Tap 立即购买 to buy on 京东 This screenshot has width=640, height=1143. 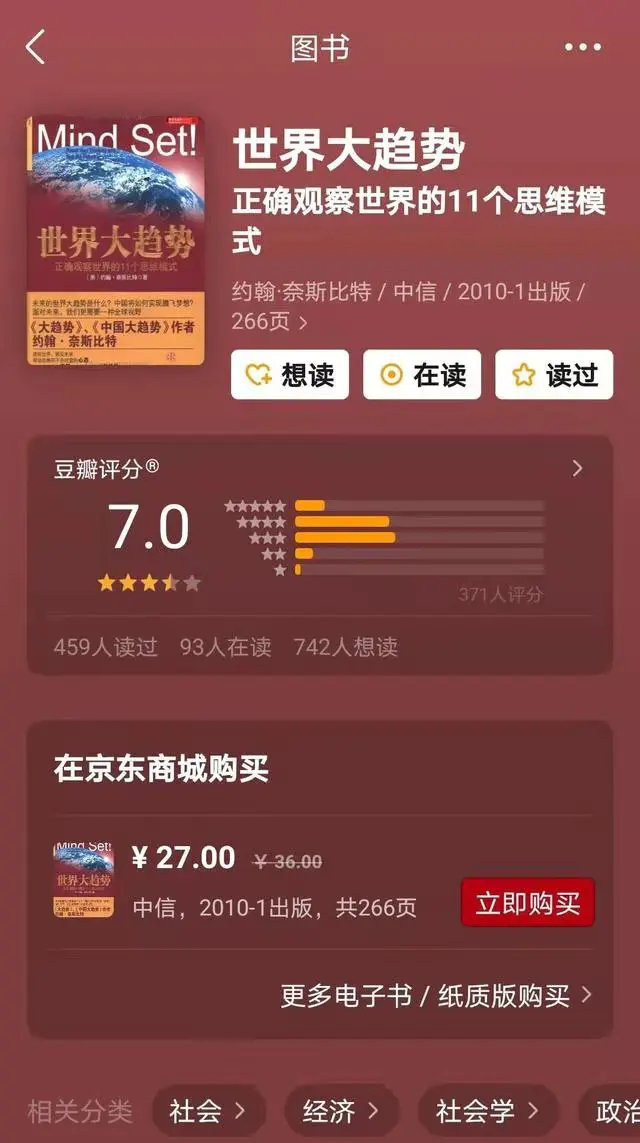click(x=527, y=903)
